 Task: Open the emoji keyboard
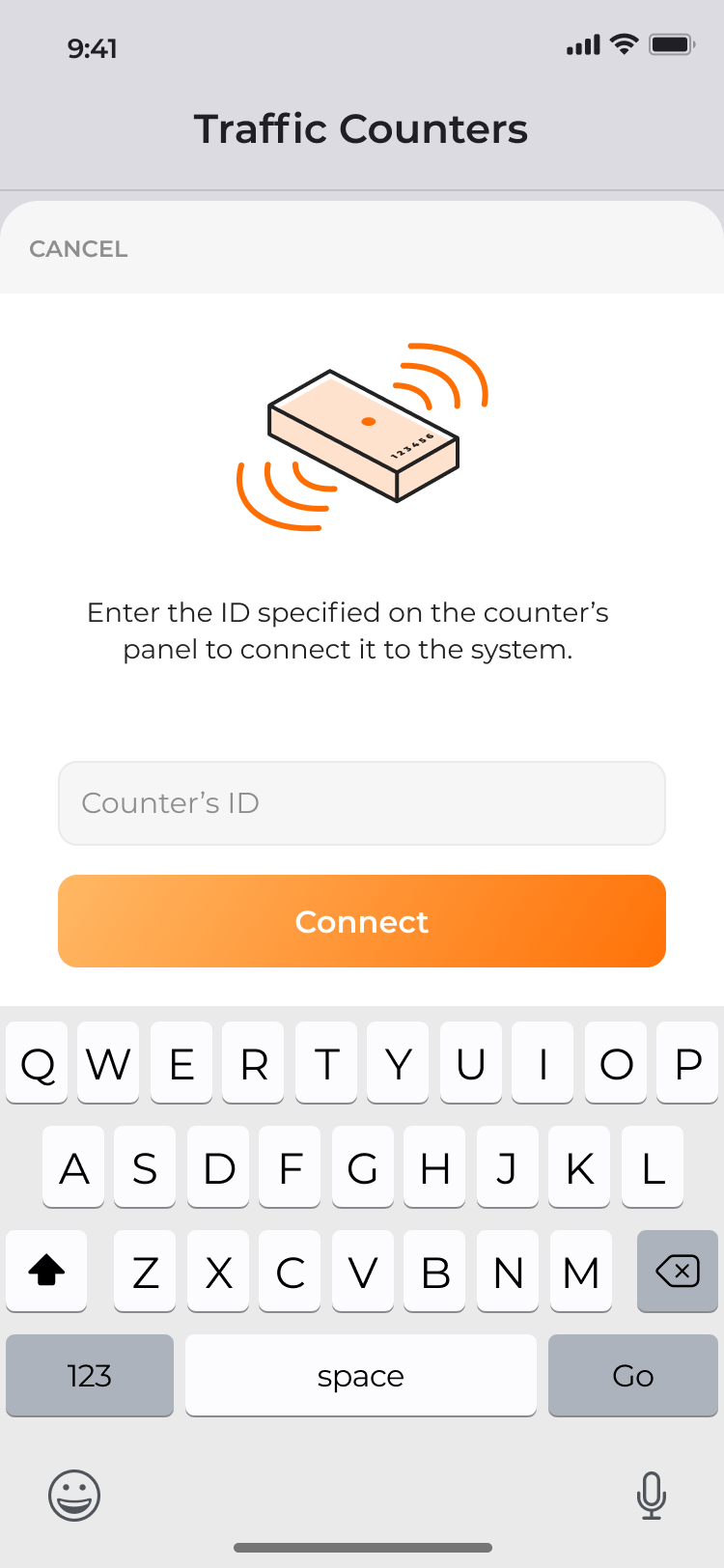click(x=74, y=1496)
